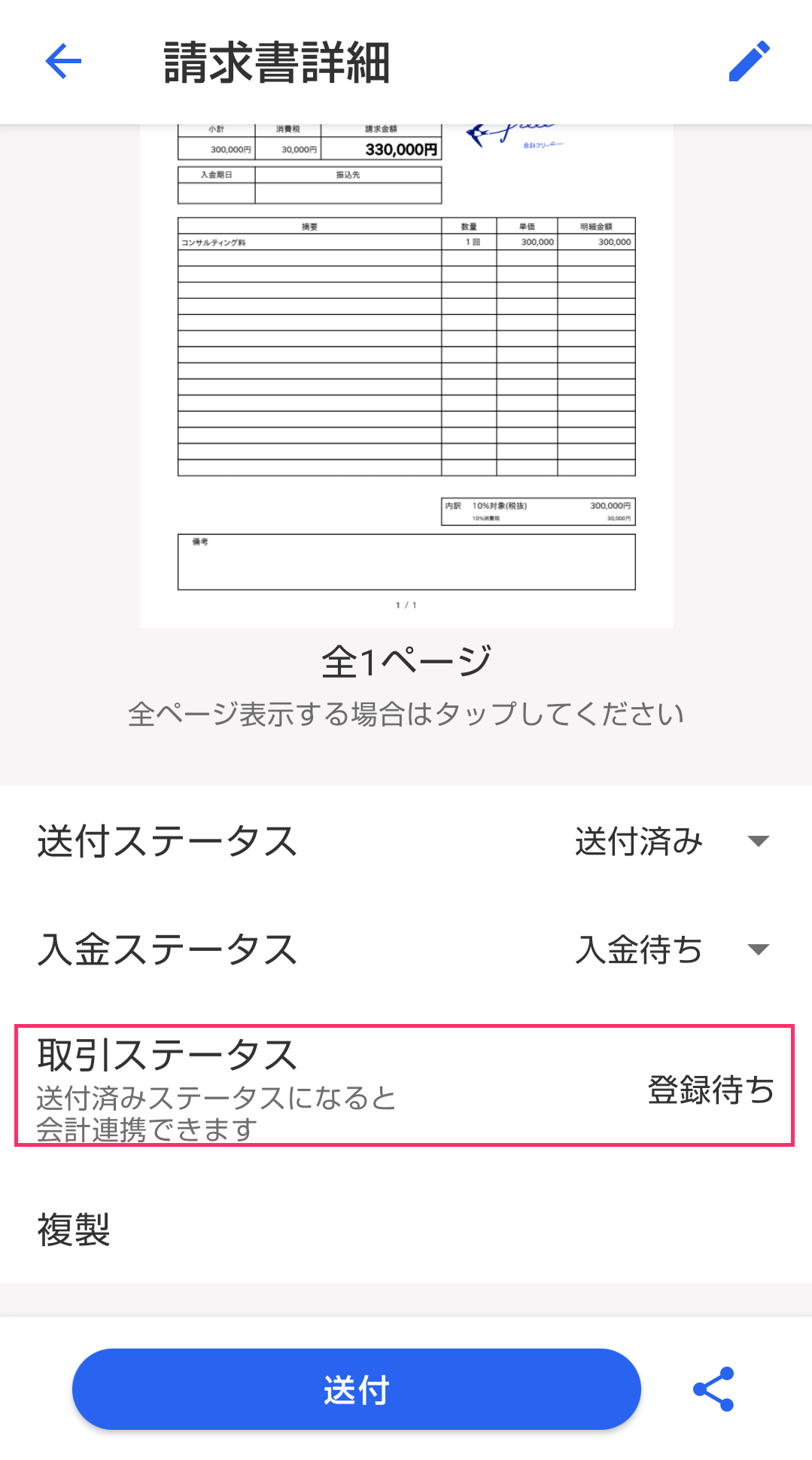Go back from 請求書詳細
Screen dimensions: 812x1460
tap(63, 61)
